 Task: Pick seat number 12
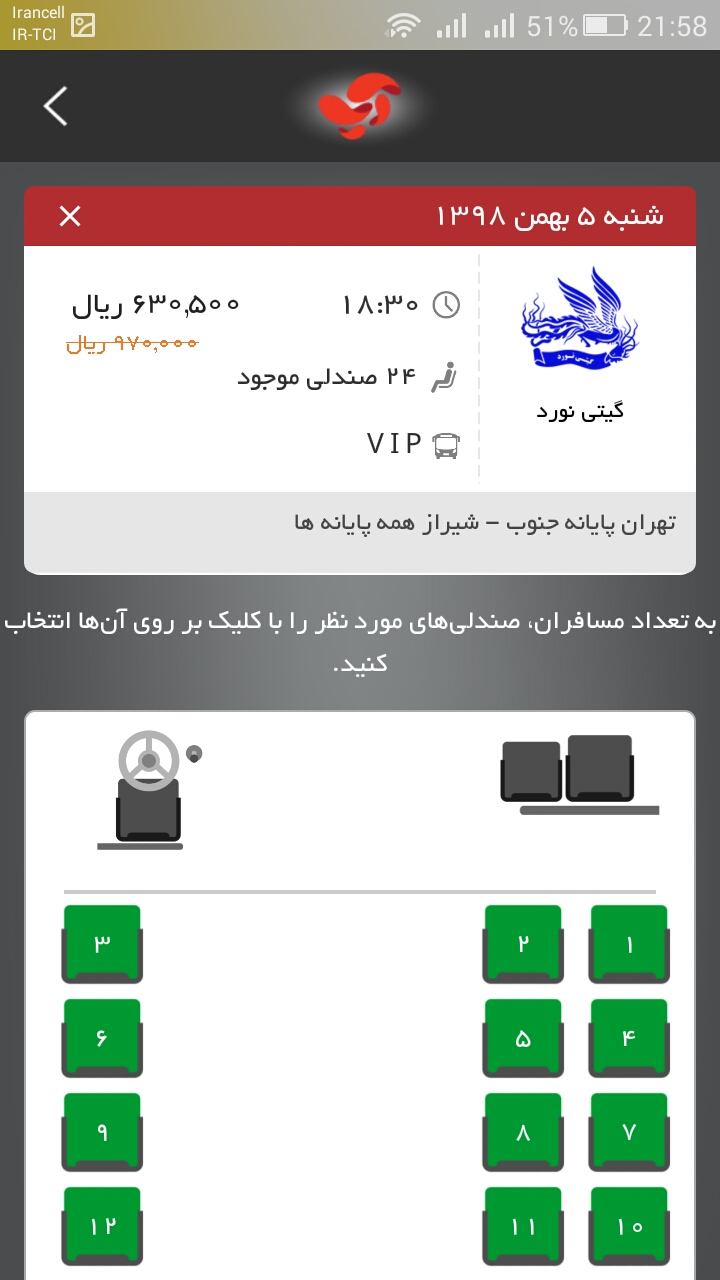tap(102, 1226)
